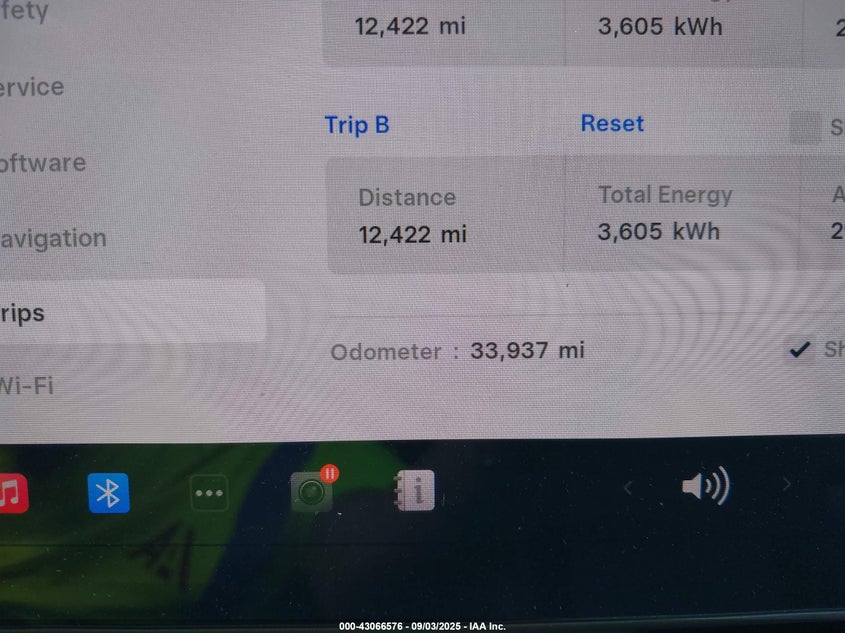Open the dashcam camera app
The height and width of the screenshot is (633, 845).
click(312, 491)
